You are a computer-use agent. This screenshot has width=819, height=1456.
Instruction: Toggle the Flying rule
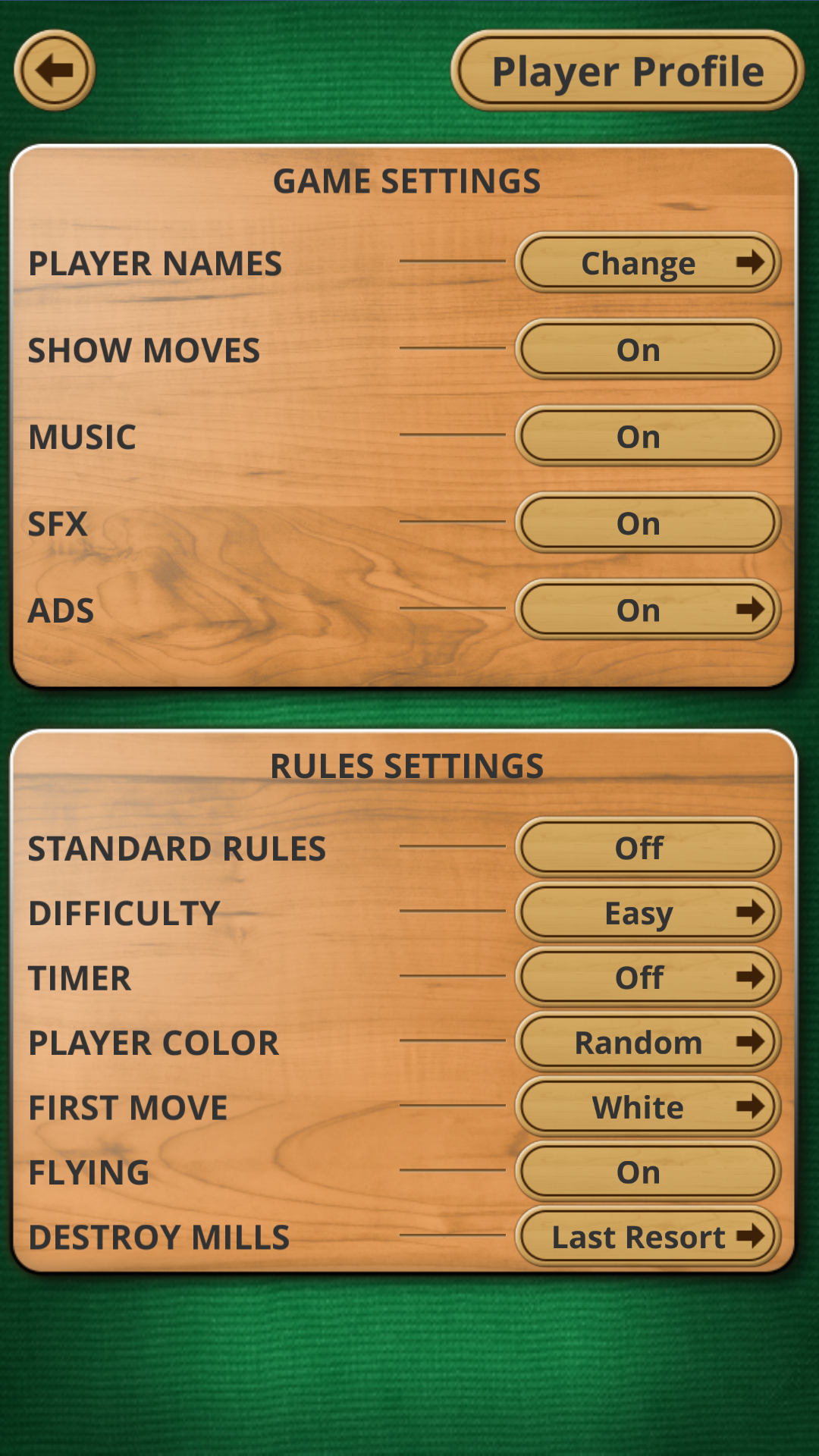pyautogui.click(x=648, y=1172)
